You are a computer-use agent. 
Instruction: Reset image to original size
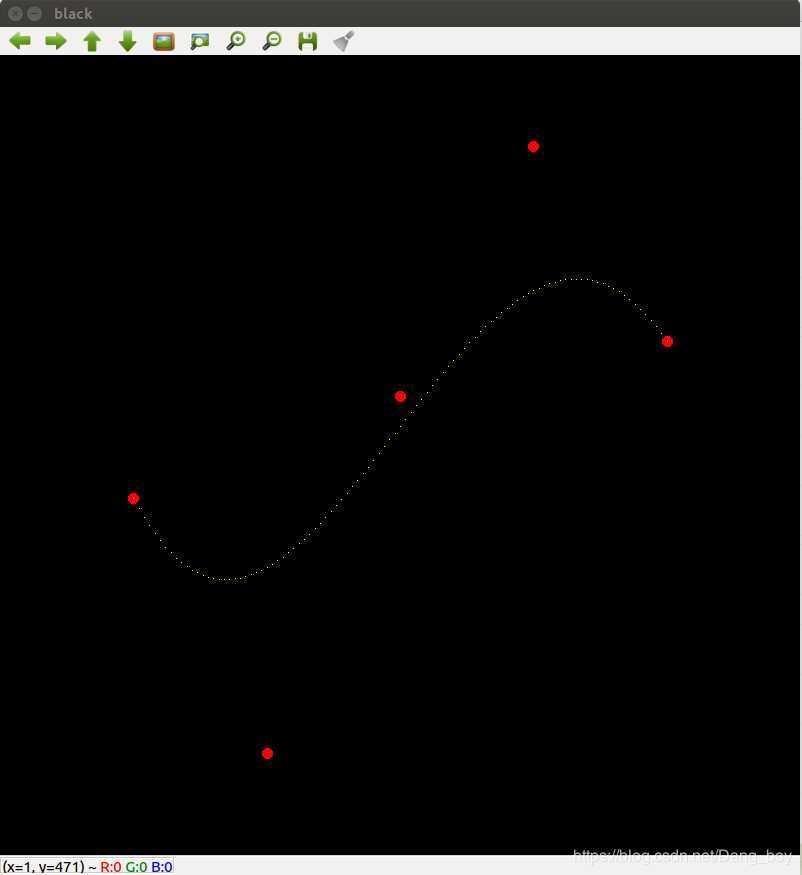point(164,41)
